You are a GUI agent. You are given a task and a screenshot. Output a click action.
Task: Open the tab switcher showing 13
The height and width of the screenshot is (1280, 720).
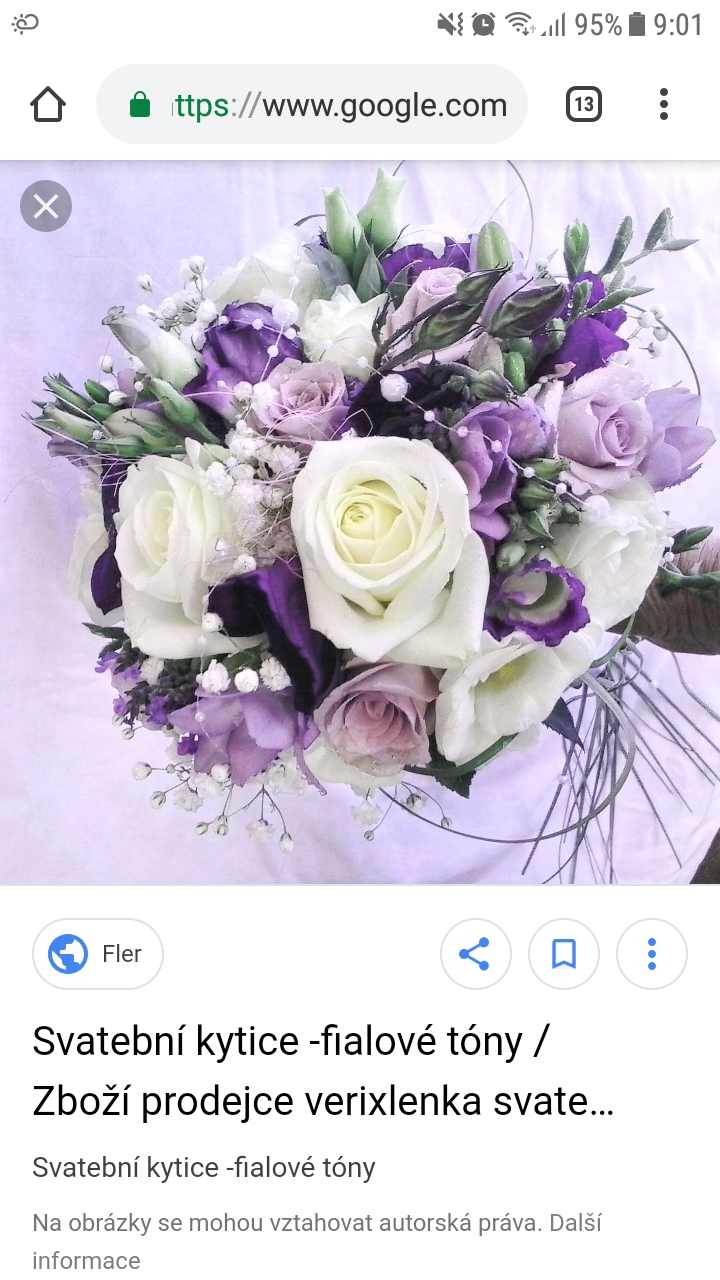584,104
